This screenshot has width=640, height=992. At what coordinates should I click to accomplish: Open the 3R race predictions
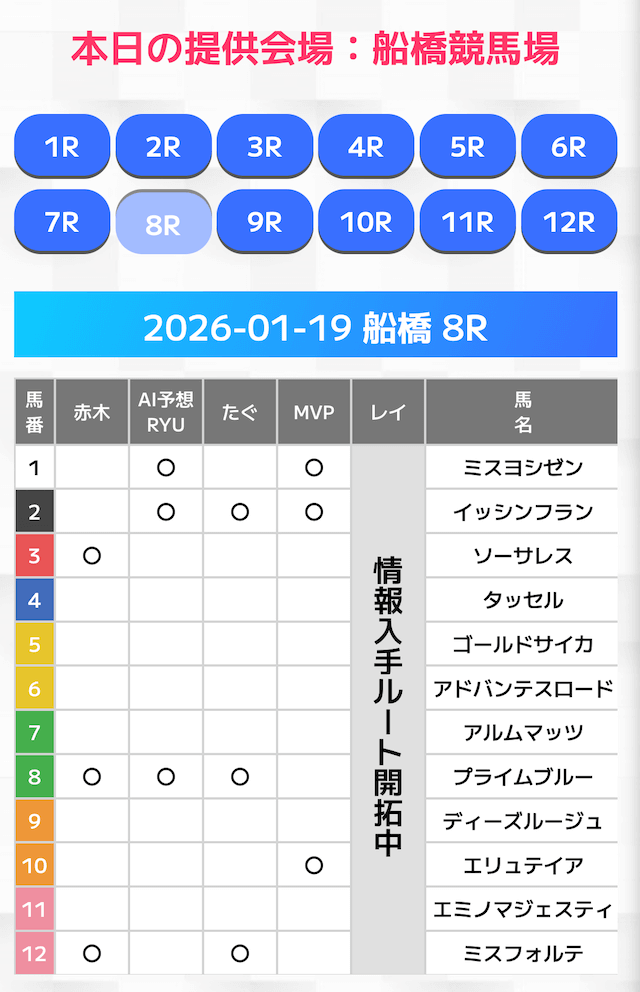pyautogui.click(x=265, y=146)
